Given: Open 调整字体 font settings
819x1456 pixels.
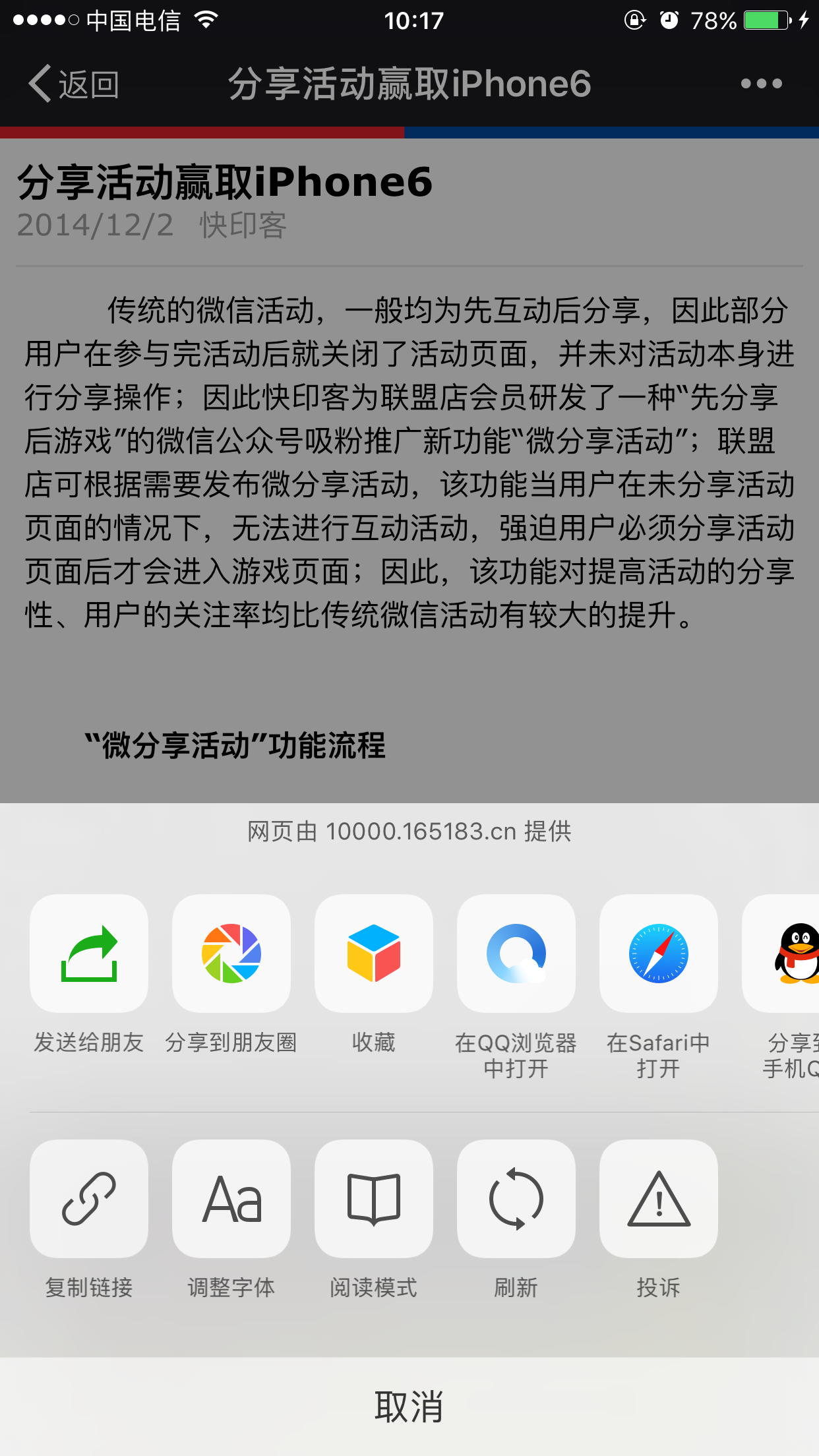Looking at the screenshot, I should 231,1199.
